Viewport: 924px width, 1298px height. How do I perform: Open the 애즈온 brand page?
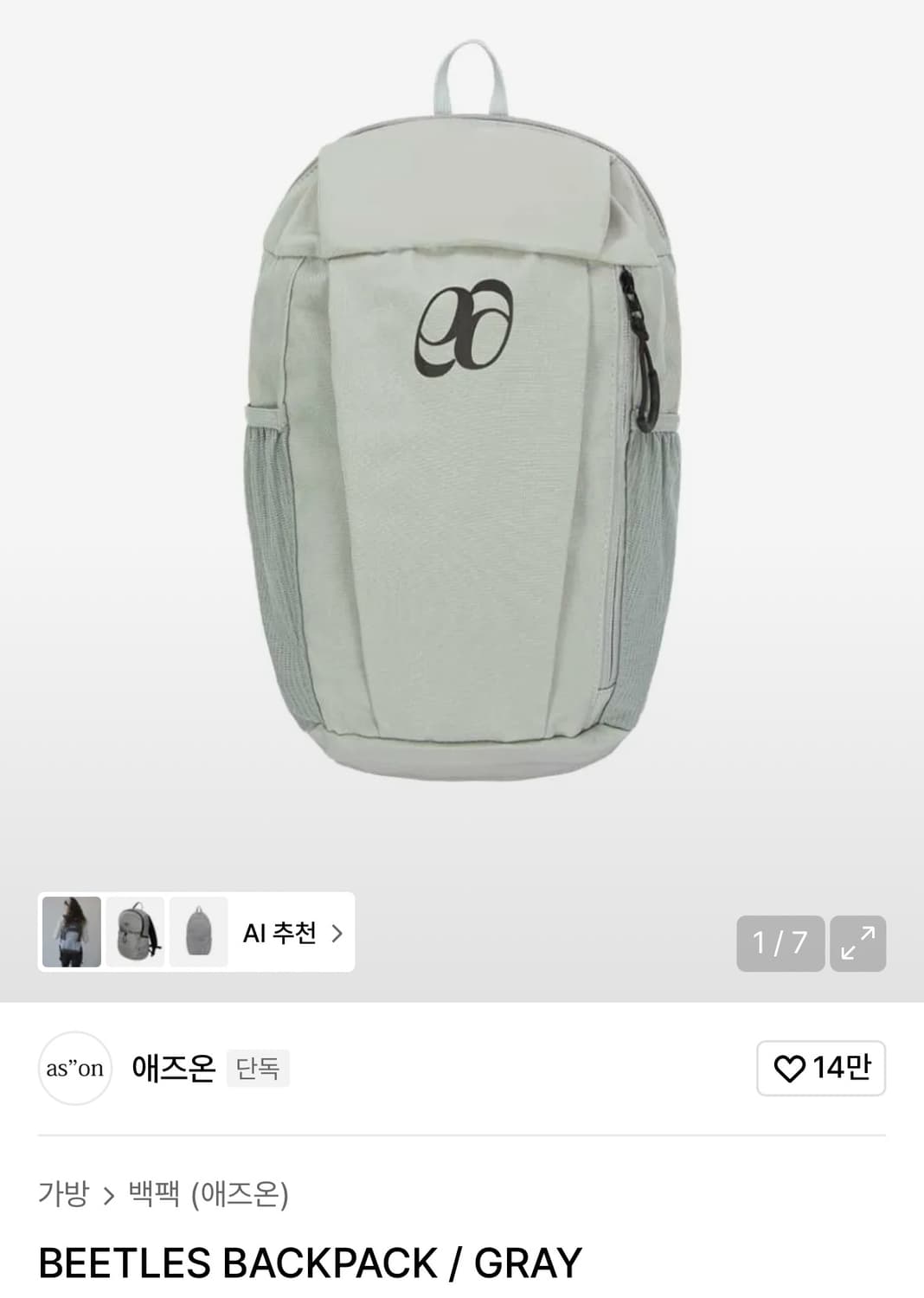(x=173, y=1069)
